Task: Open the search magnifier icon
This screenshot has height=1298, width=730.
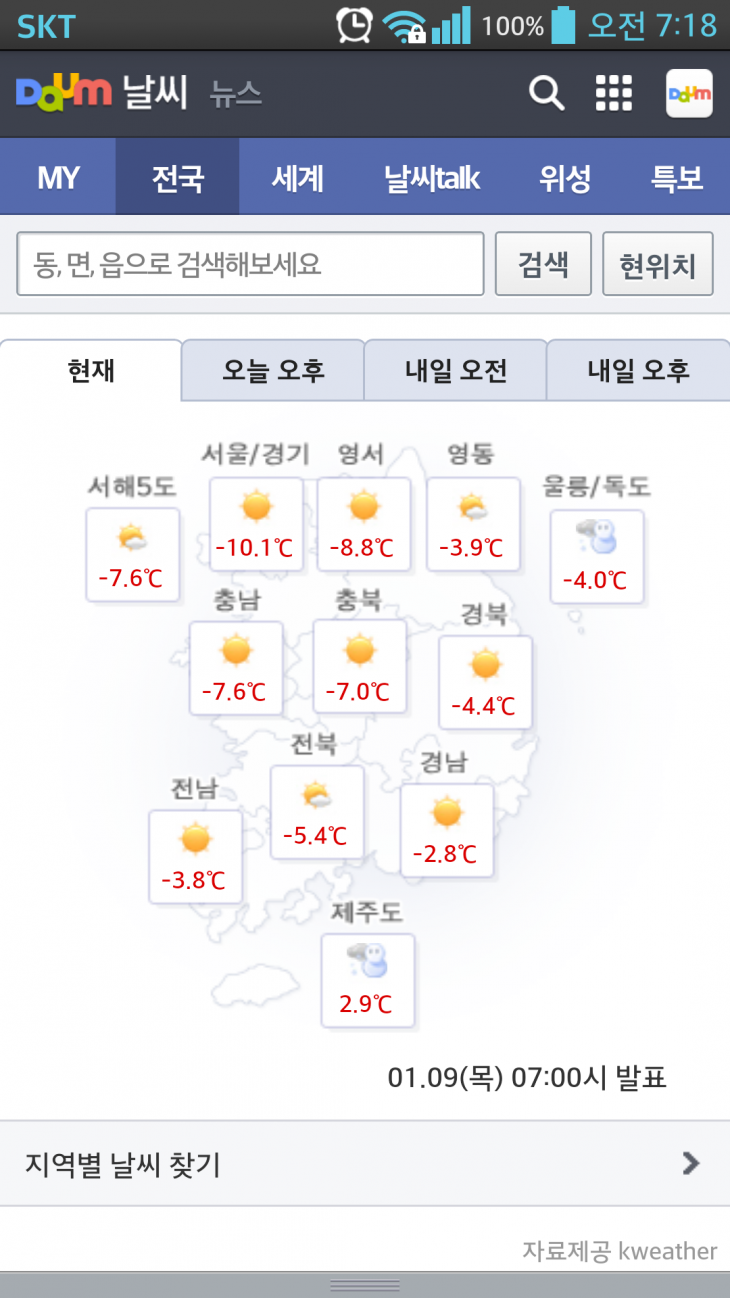Action: (546, 94)
